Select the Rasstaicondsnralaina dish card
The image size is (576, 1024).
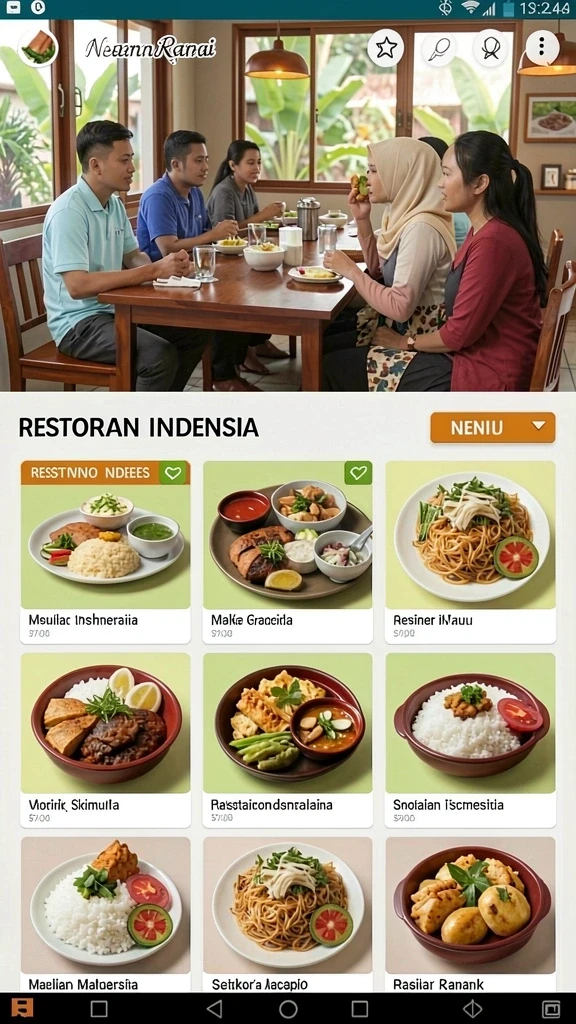tap(287, 740)
